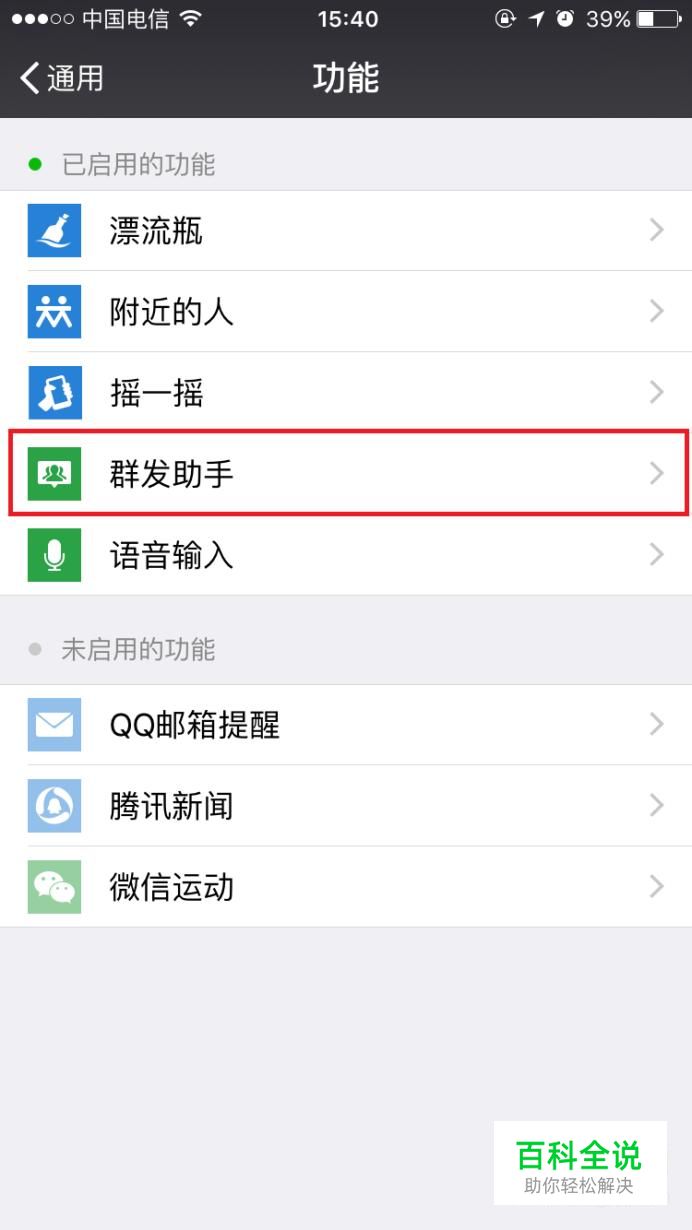The image size is (692, 1230).
Task: Open QQ邮箱提醒 feature
Action: click(345, 725)
